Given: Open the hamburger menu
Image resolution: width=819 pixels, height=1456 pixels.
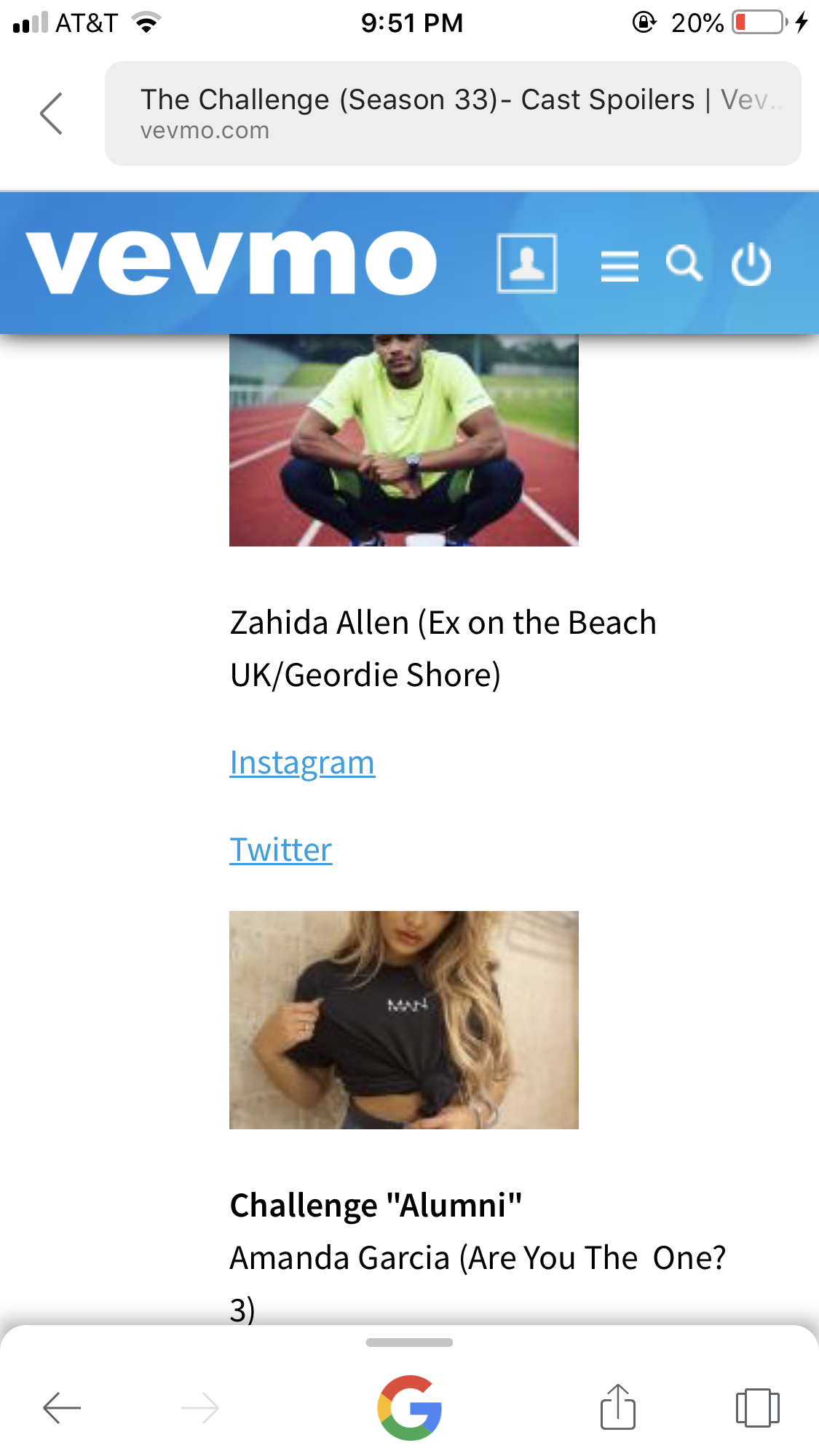Looking at the screenshot, I should click(620, 266).
